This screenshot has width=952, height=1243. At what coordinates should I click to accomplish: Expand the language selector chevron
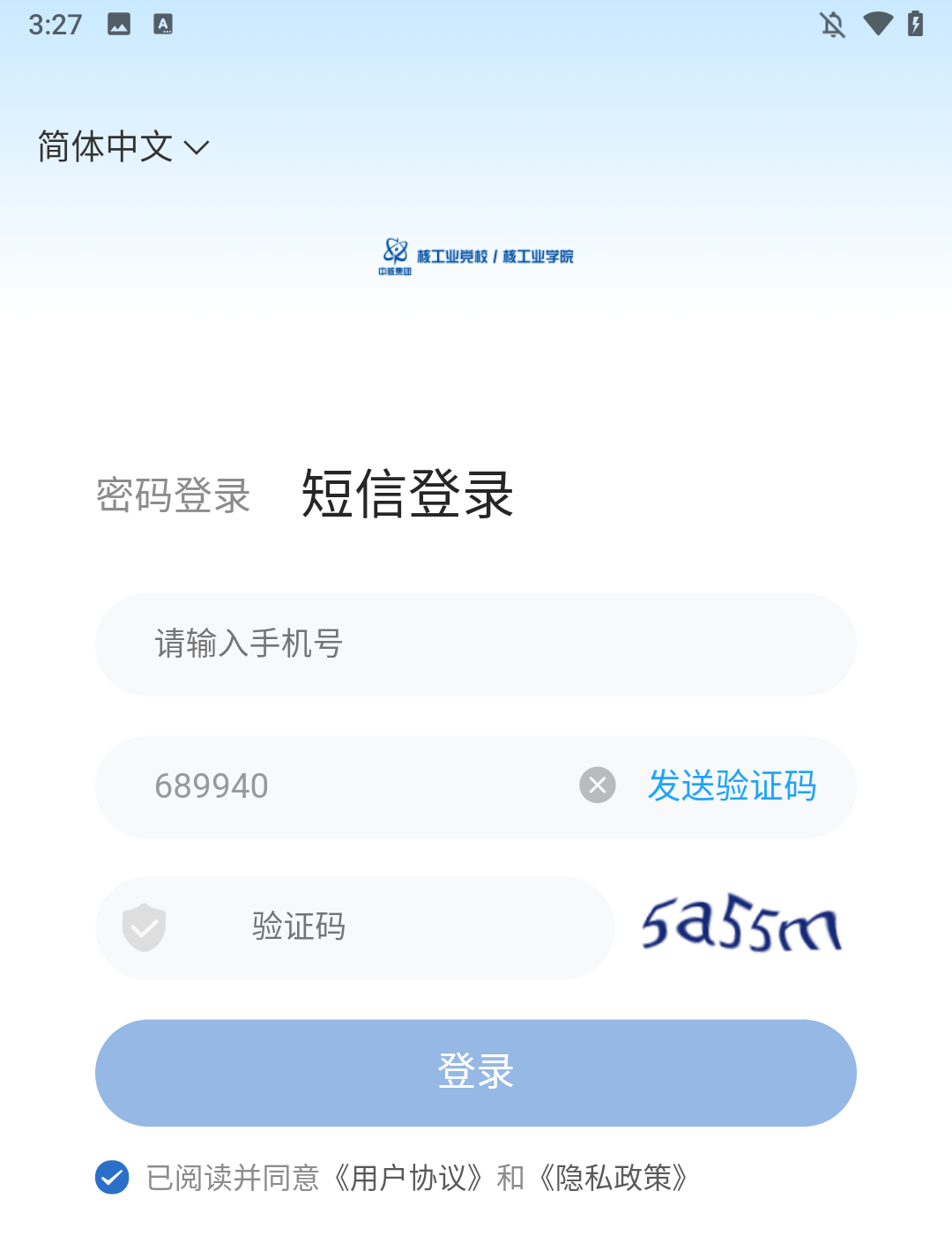point(197,149)
